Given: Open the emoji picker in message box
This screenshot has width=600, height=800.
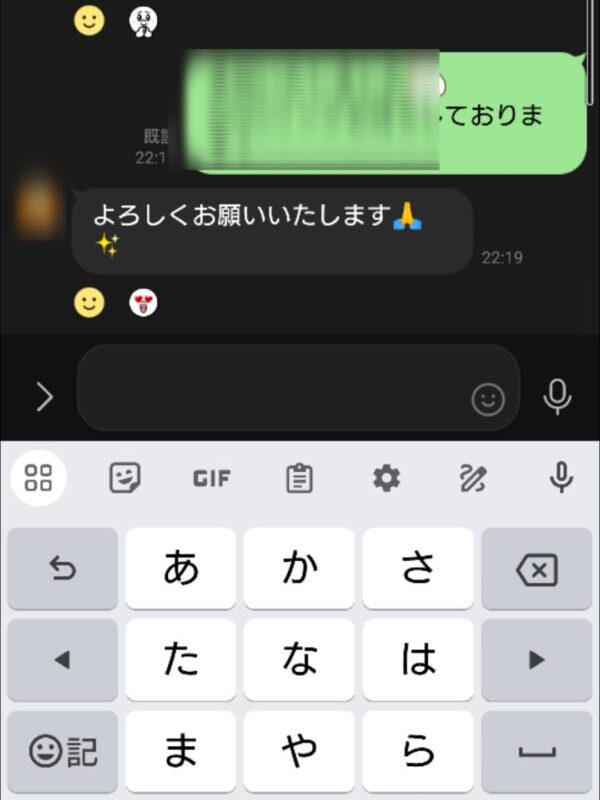Looking at the screenshot, I should click(x=488, y=400).
